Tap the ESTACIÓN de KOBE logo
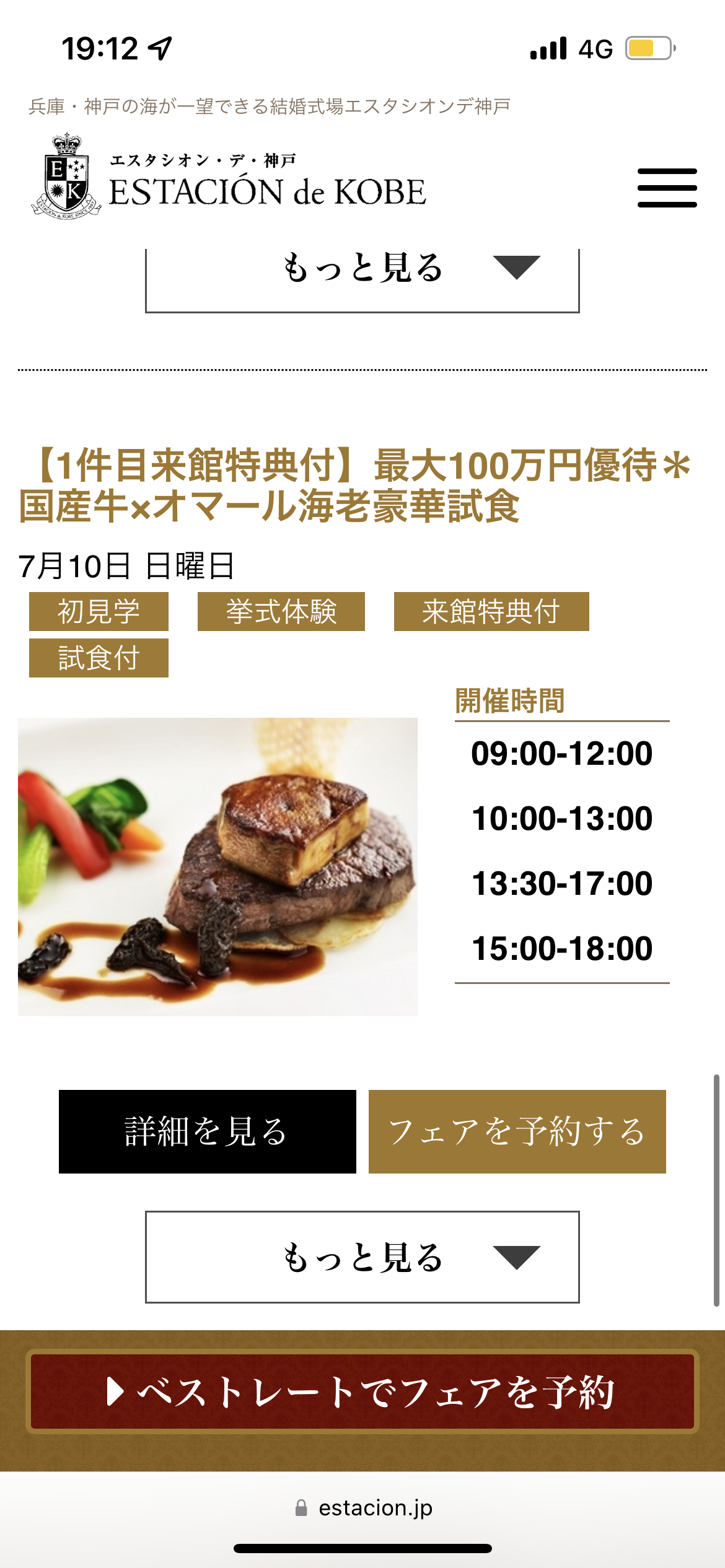 coord(229,176)
